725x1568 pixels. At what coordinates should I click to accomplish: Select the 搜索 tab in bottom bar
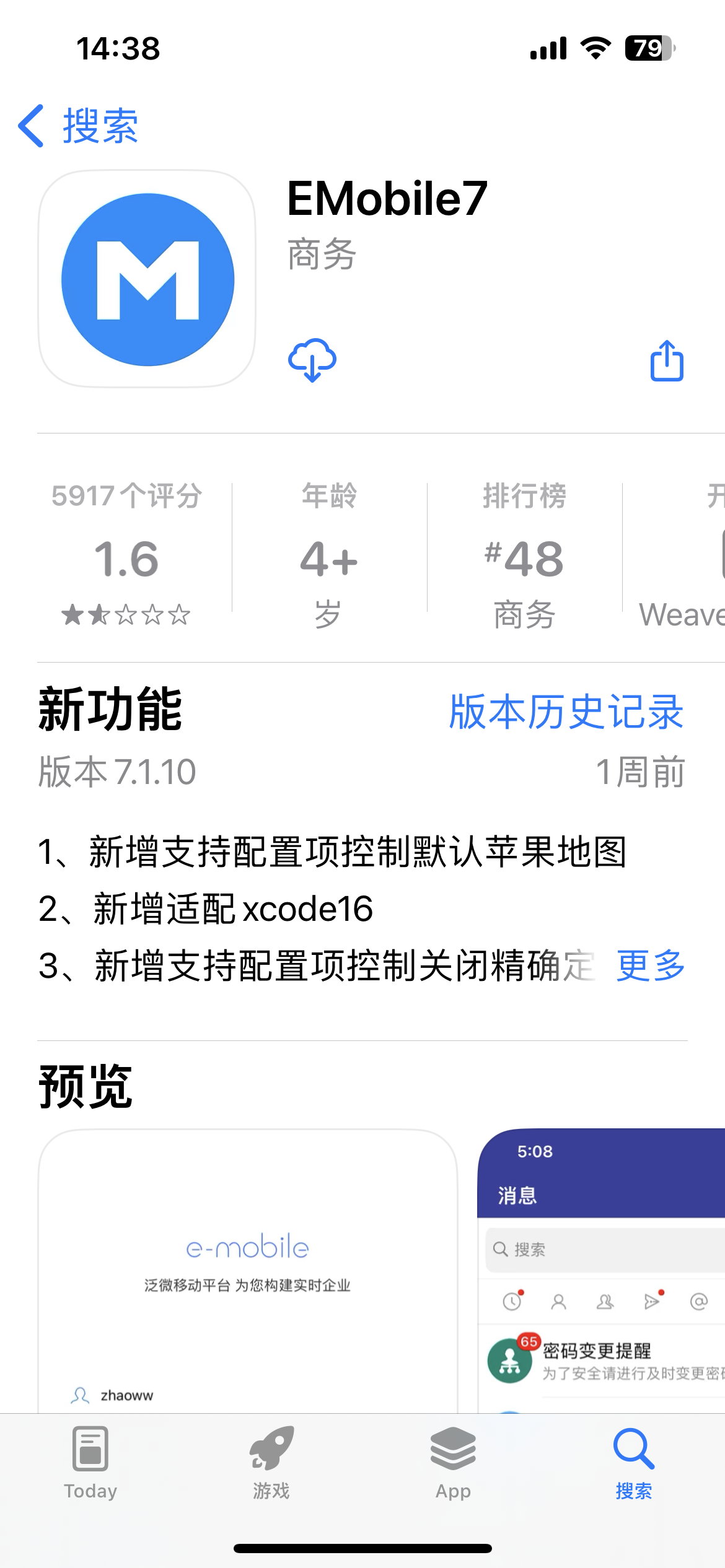[633, 1463]
